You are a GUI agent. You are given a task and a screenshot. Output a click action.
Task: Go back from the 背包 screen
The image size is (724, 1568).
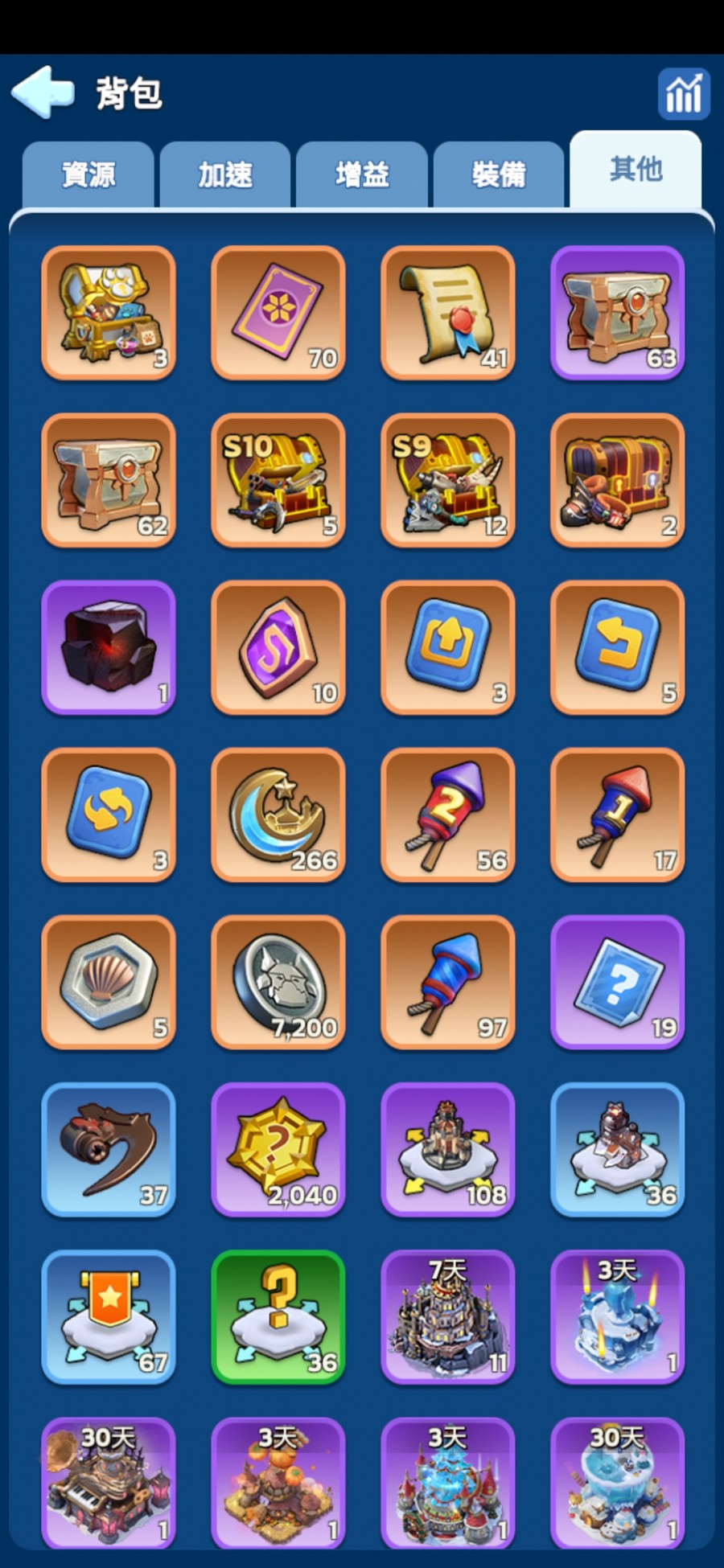coord(43,92)
